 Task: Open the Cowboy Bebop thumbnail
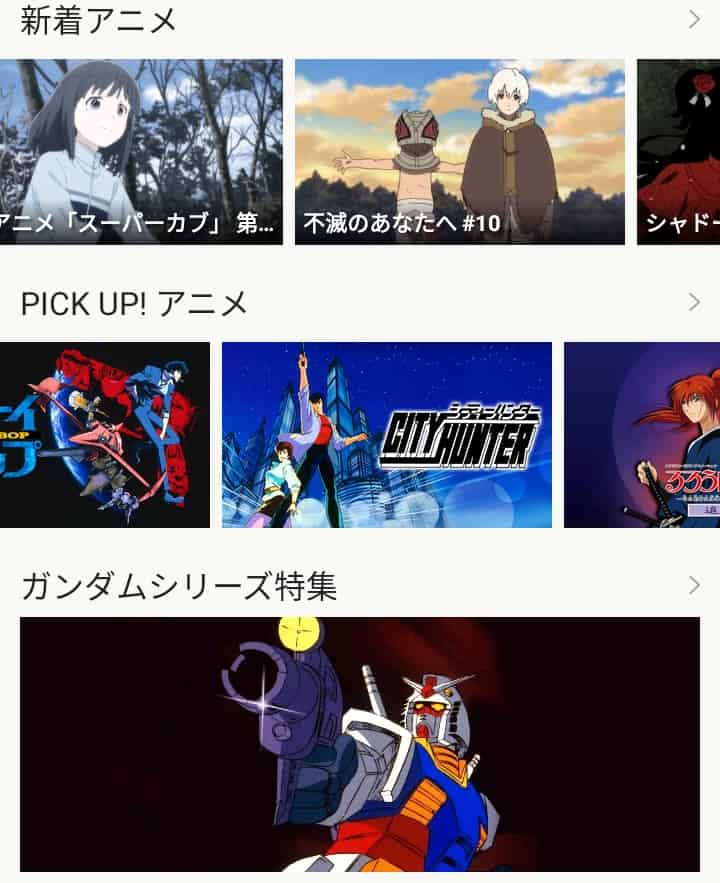tap(104, 434)
